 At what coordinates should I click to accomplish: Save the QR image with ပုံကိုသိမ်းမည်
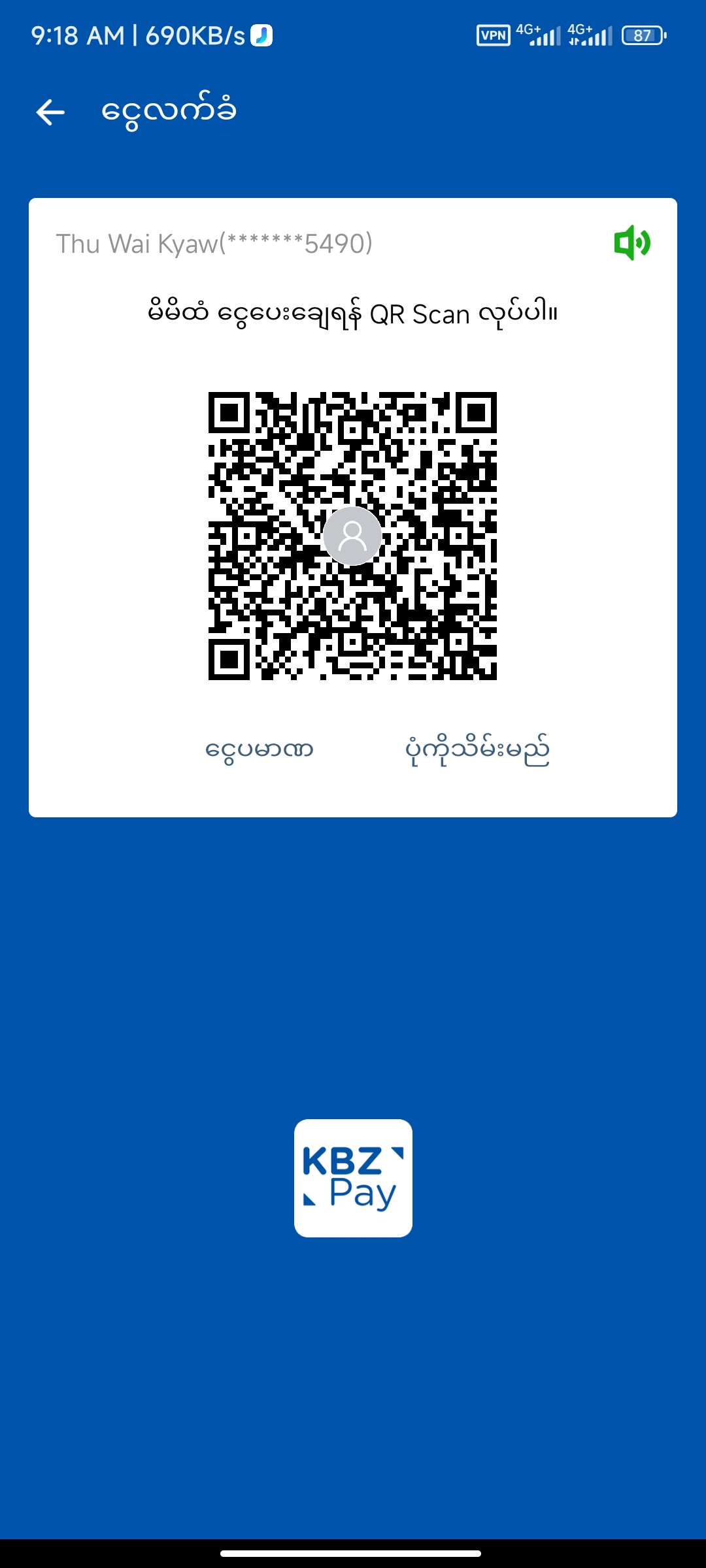pos(477,750)
